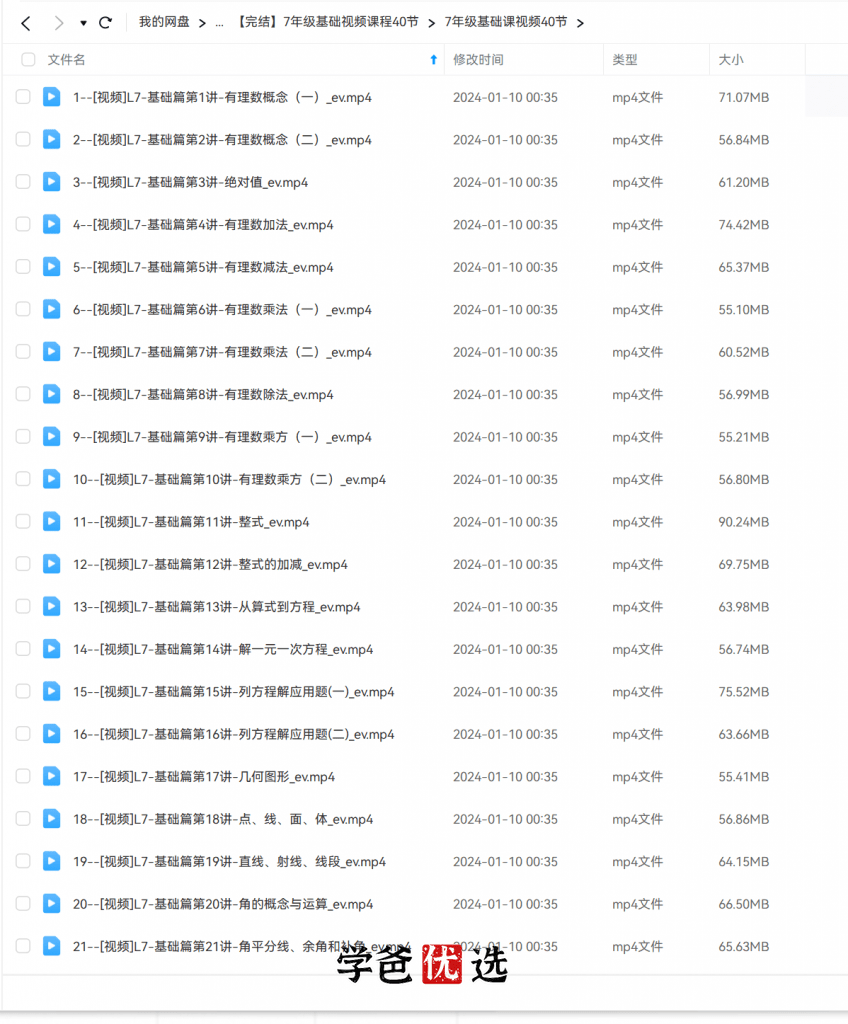Toggle the select-all checkbox beside 文件名
848x1024 pixels.
click(28, 60)
